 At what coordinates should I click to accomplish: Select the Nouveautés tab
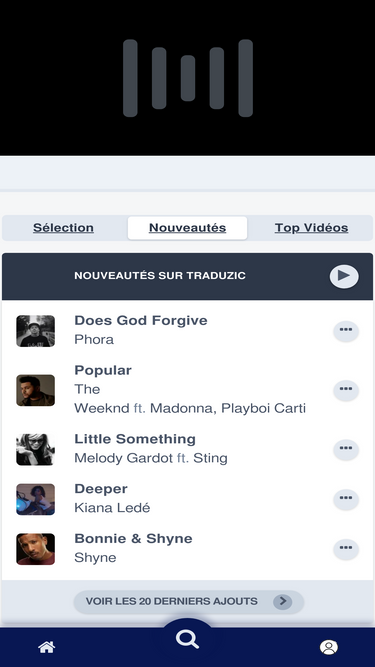(188, 228)
